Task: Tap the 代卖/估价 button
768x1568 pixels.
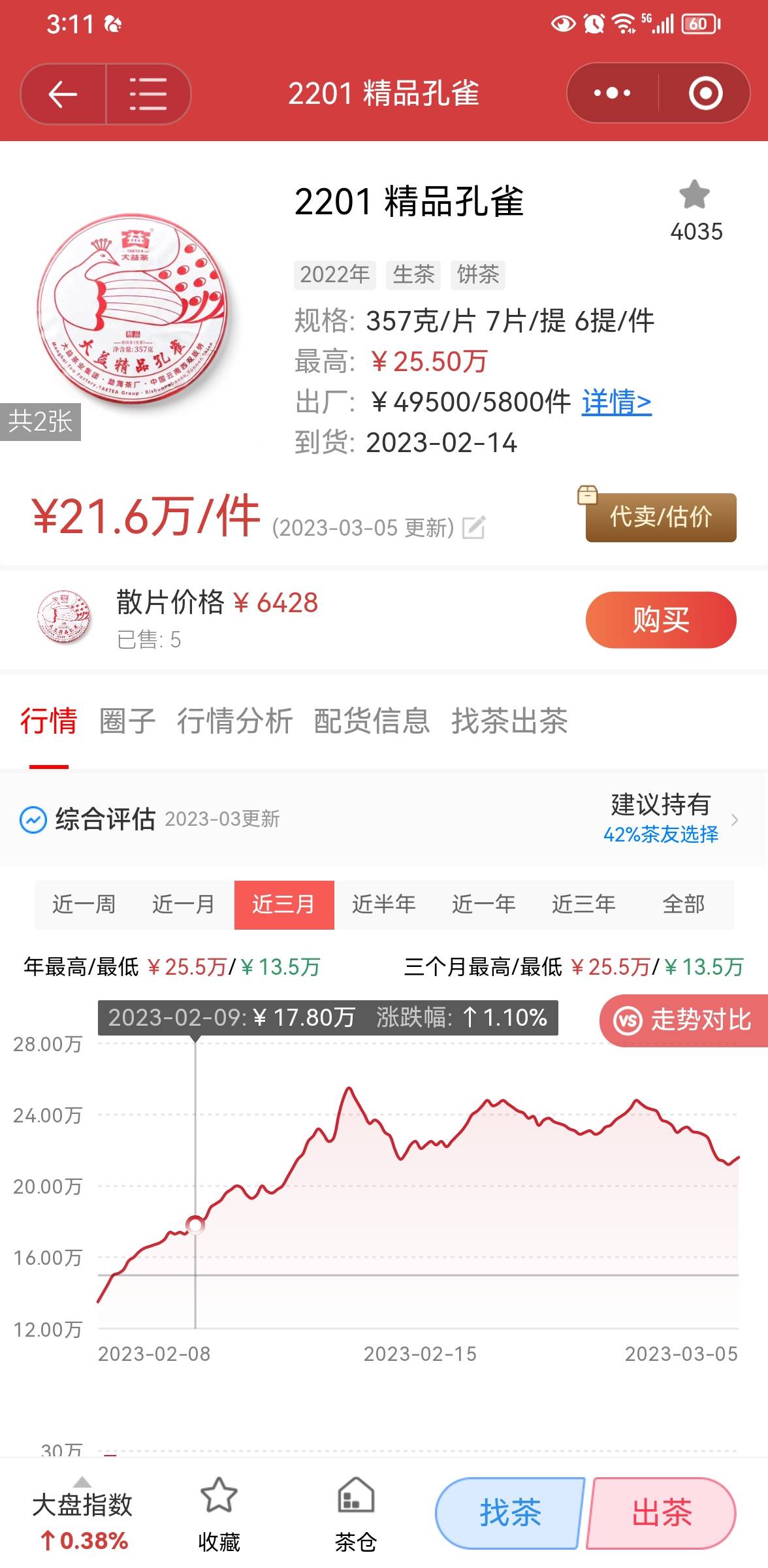Action: click(661, 517)
